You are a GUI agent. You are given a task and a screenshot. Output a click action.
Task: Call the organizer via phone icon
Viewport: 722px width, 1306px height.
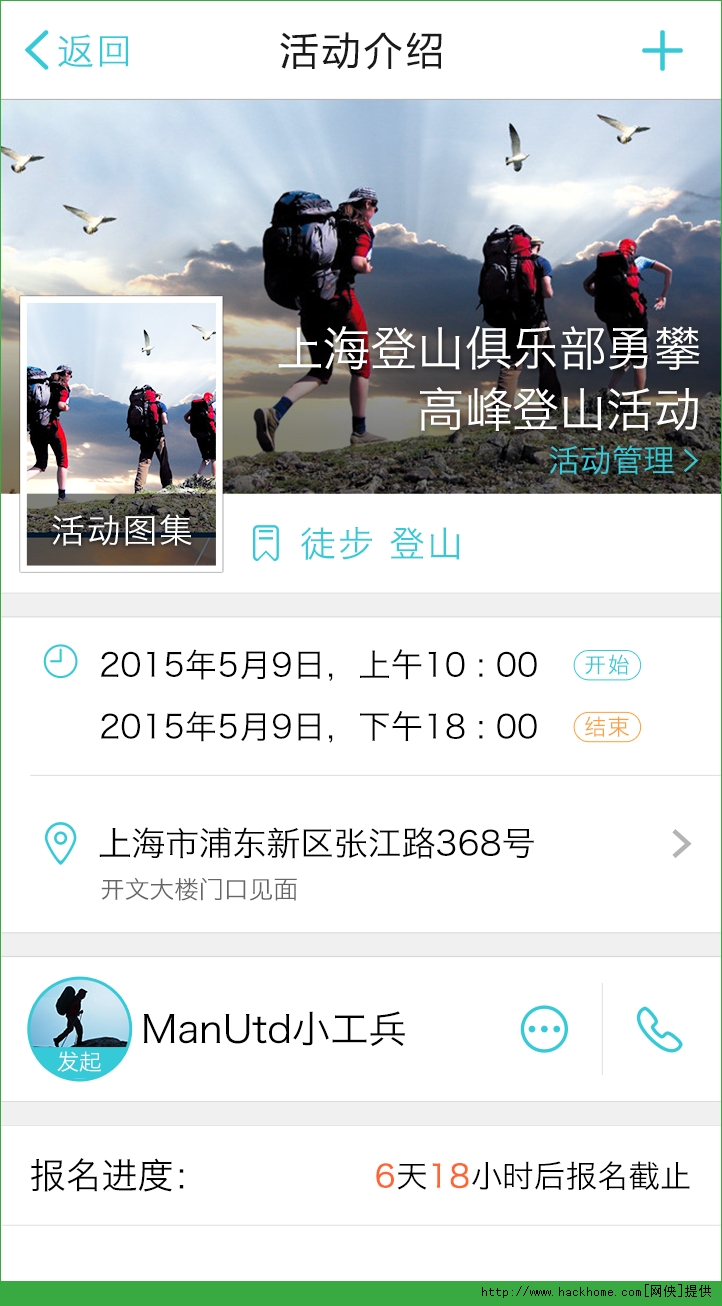659,1029
